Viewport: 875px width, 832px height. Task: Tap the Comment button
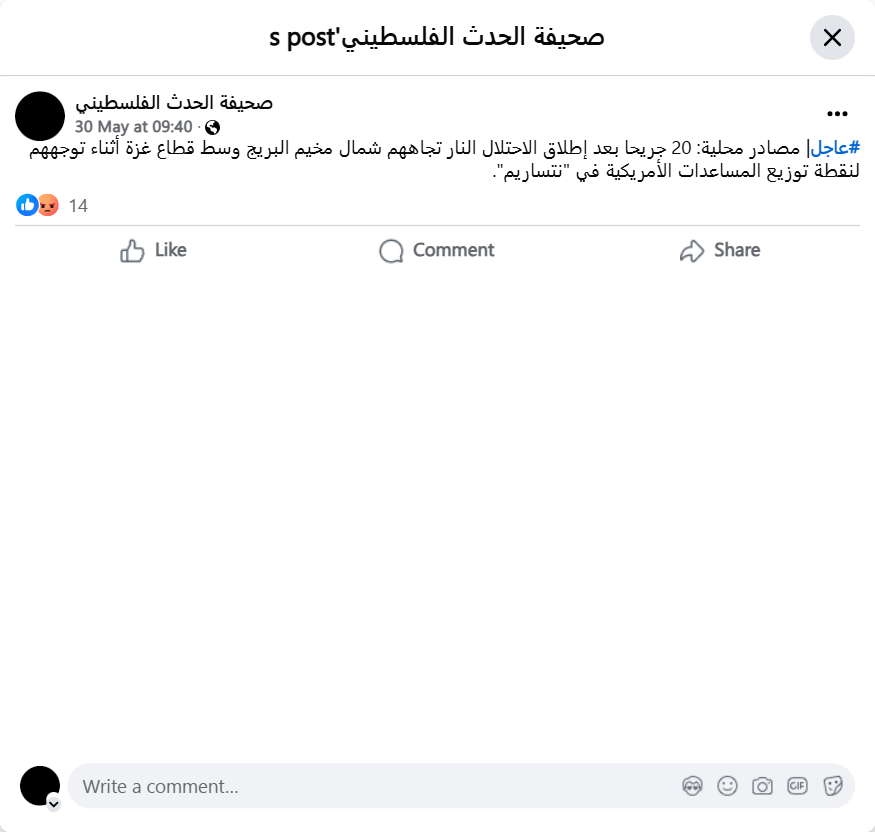point(437,250)
